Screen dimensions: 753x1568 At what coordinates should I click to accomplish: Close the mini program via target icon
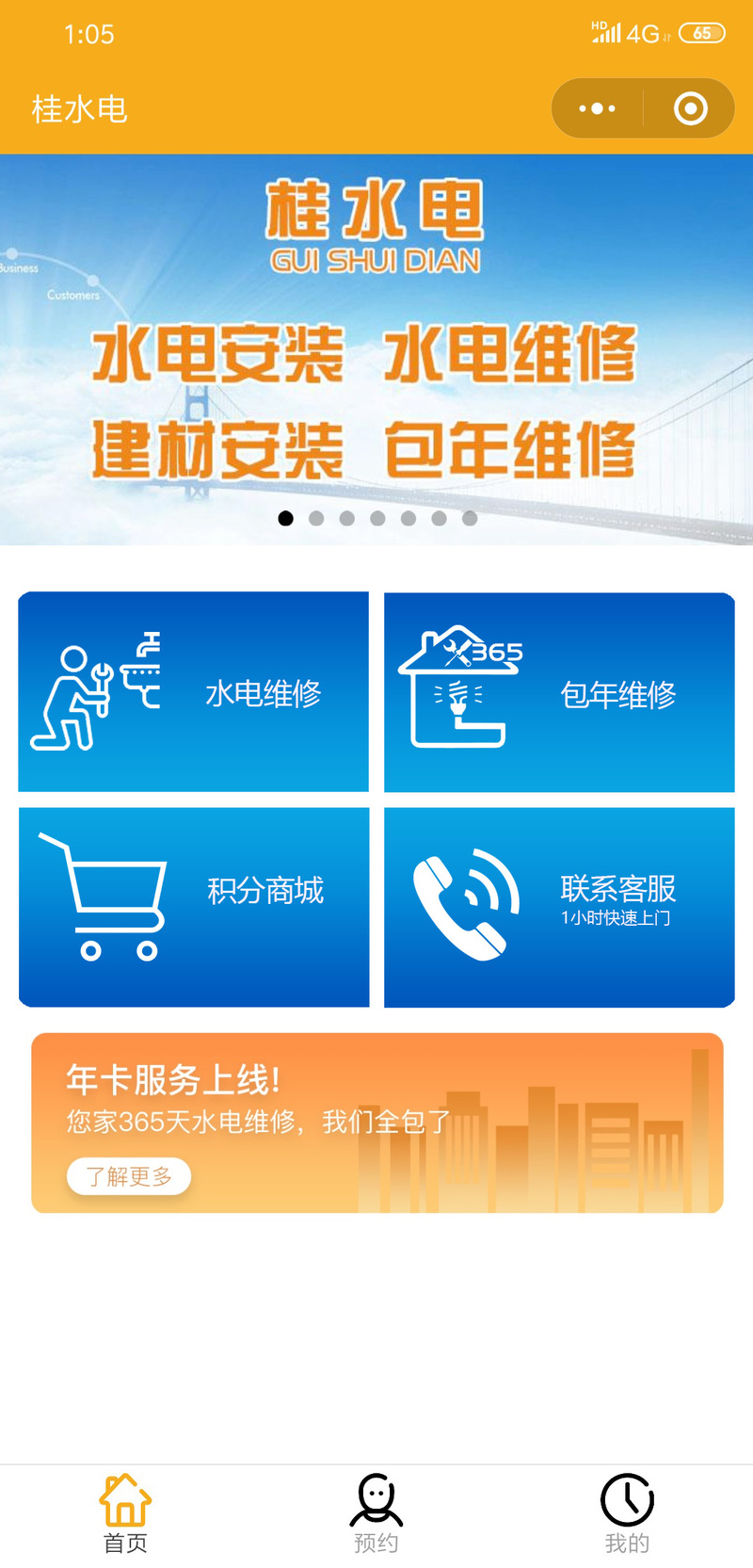coord(690,108)
